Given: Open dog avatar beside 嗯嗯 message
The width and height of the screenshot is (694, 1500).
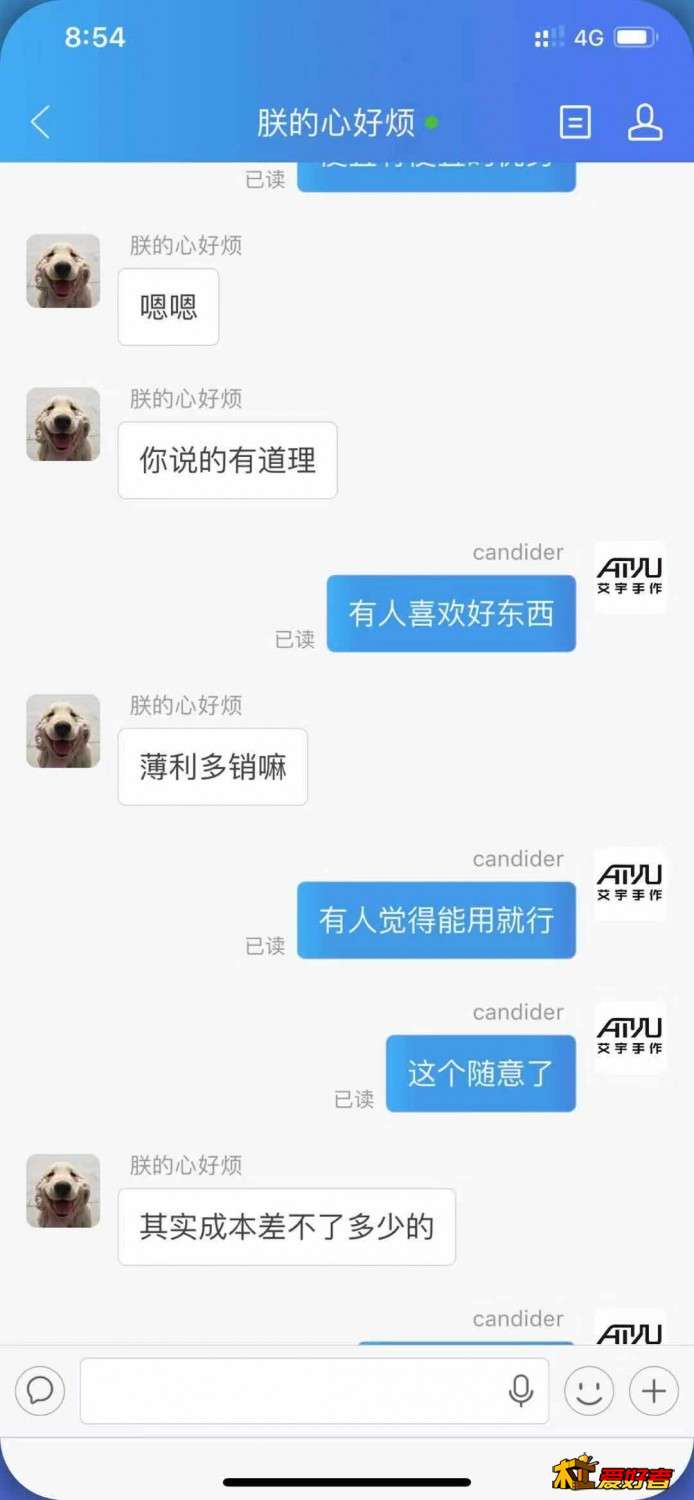Looking at the screenshot, I should (63, 271).
